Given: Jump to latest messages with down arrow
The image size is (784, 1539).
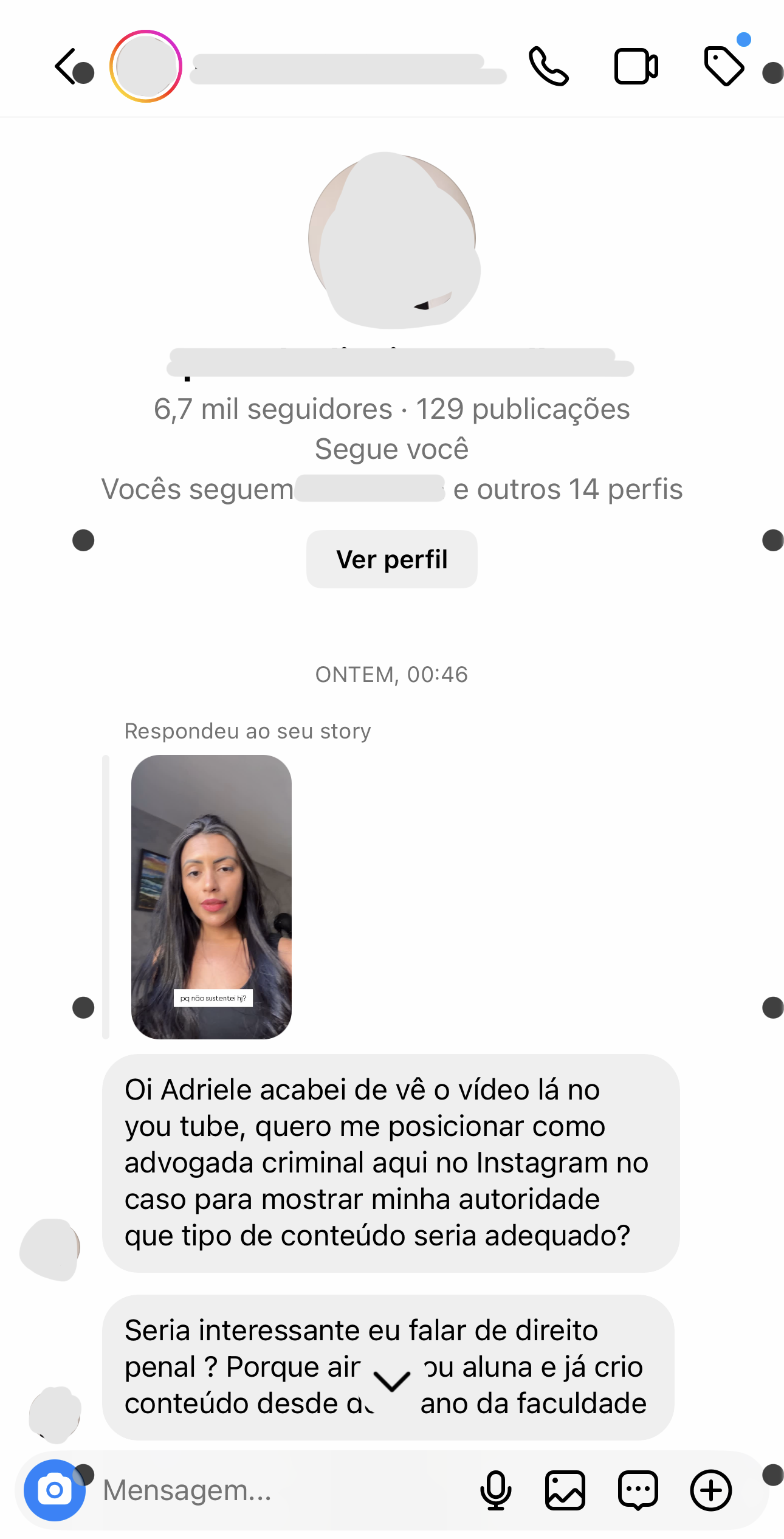Looking at the screenshot, I should tap(392, 1382).
